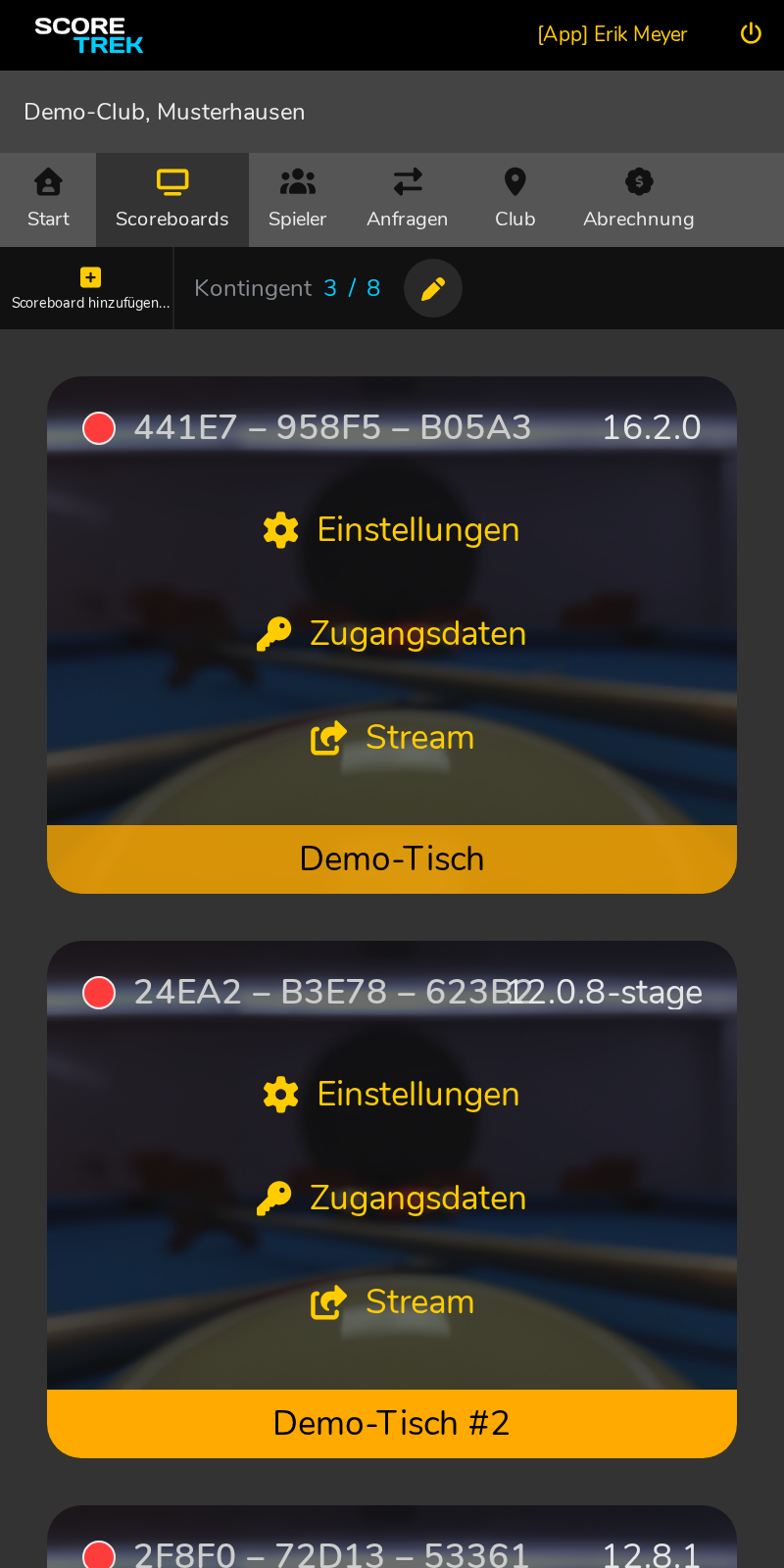Open the Kontingent edit pencil button
The height and width of the screenshot is (1568, 784).
pos(432,288)
